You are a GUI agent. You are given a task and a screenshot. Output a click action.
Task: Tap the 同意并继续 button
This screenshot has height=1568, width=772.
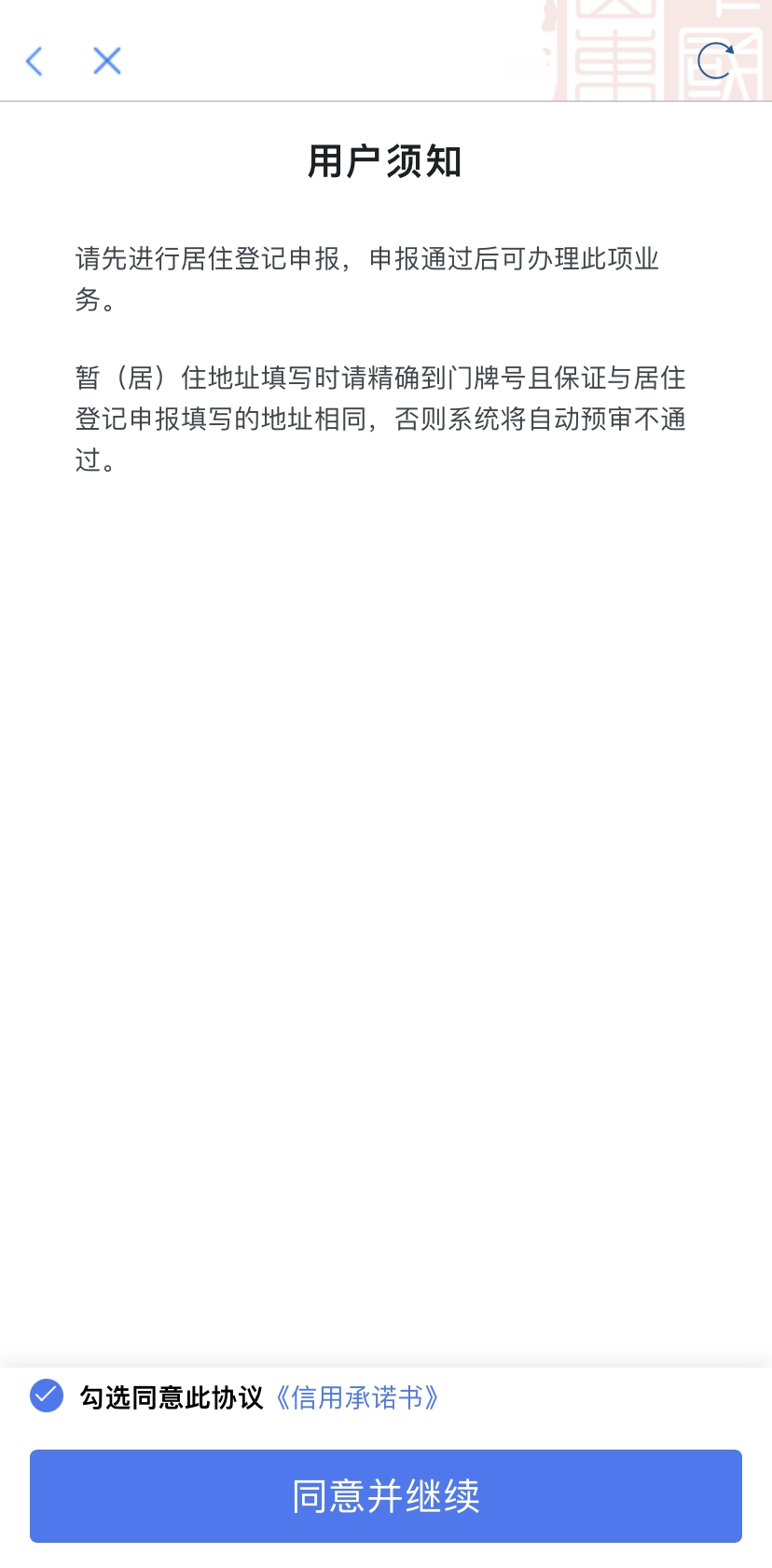[386, 1496]
